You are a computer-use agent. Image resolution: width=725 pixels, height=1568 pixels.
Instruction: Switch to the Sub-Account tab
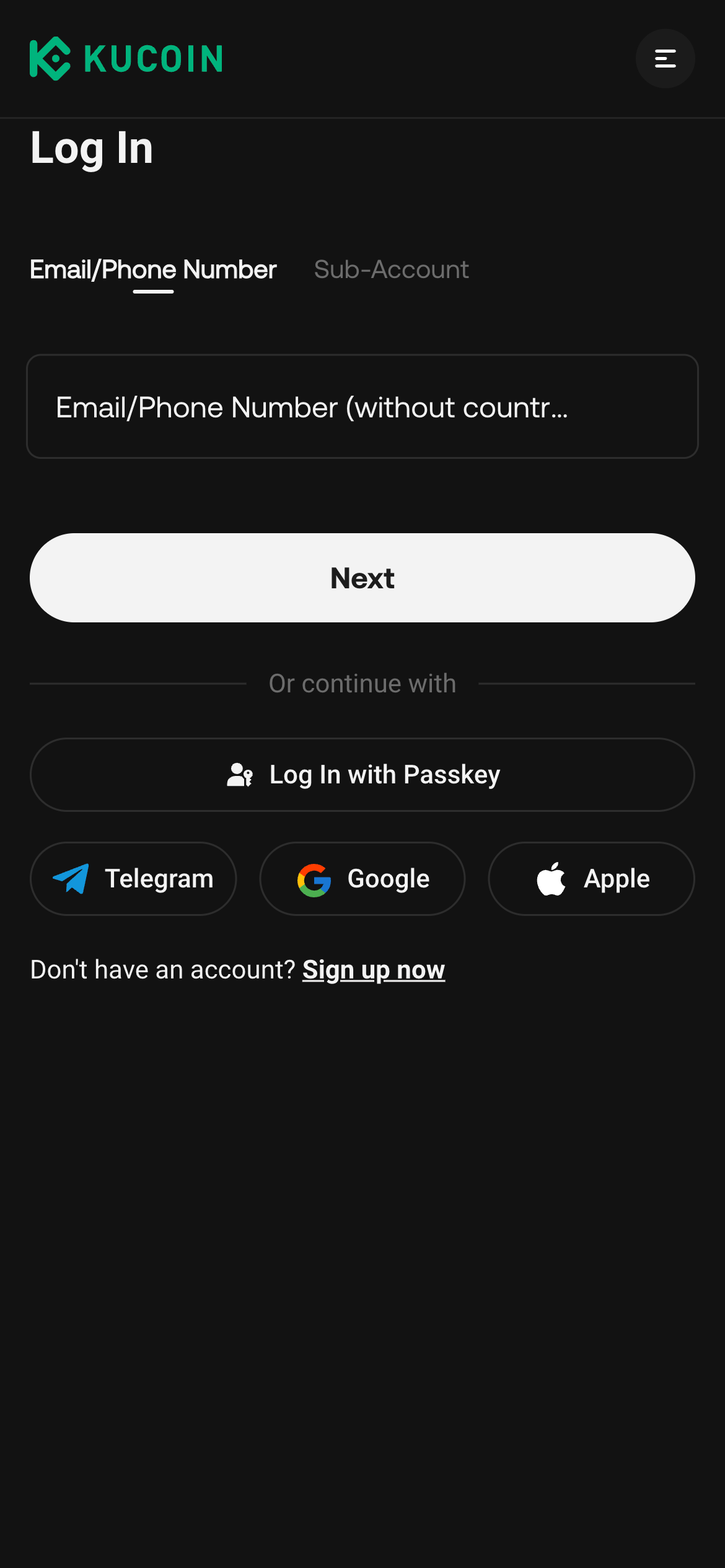coord(391,269)
